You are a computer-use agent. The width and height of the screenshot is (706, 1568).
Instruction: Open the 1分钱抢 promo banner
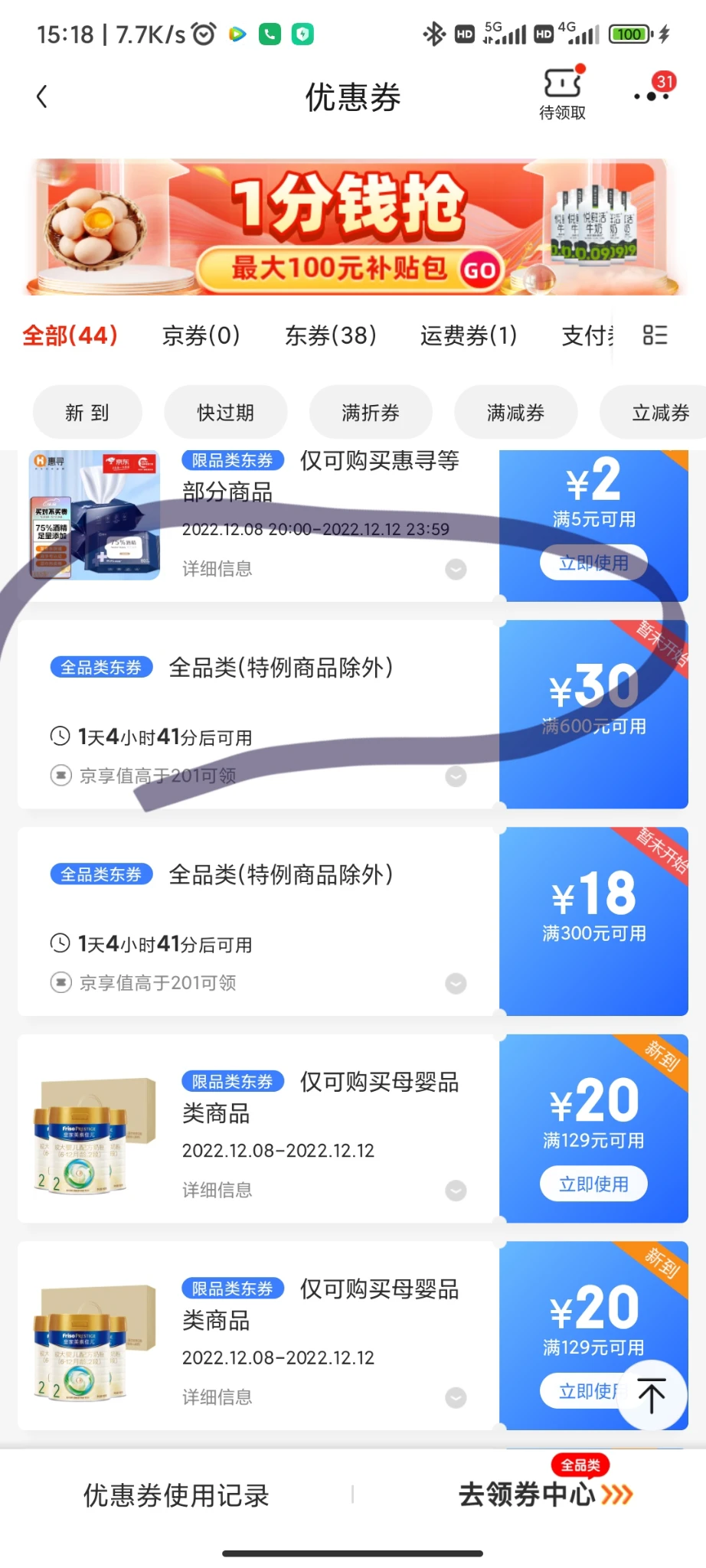click(x=353, y=227)
